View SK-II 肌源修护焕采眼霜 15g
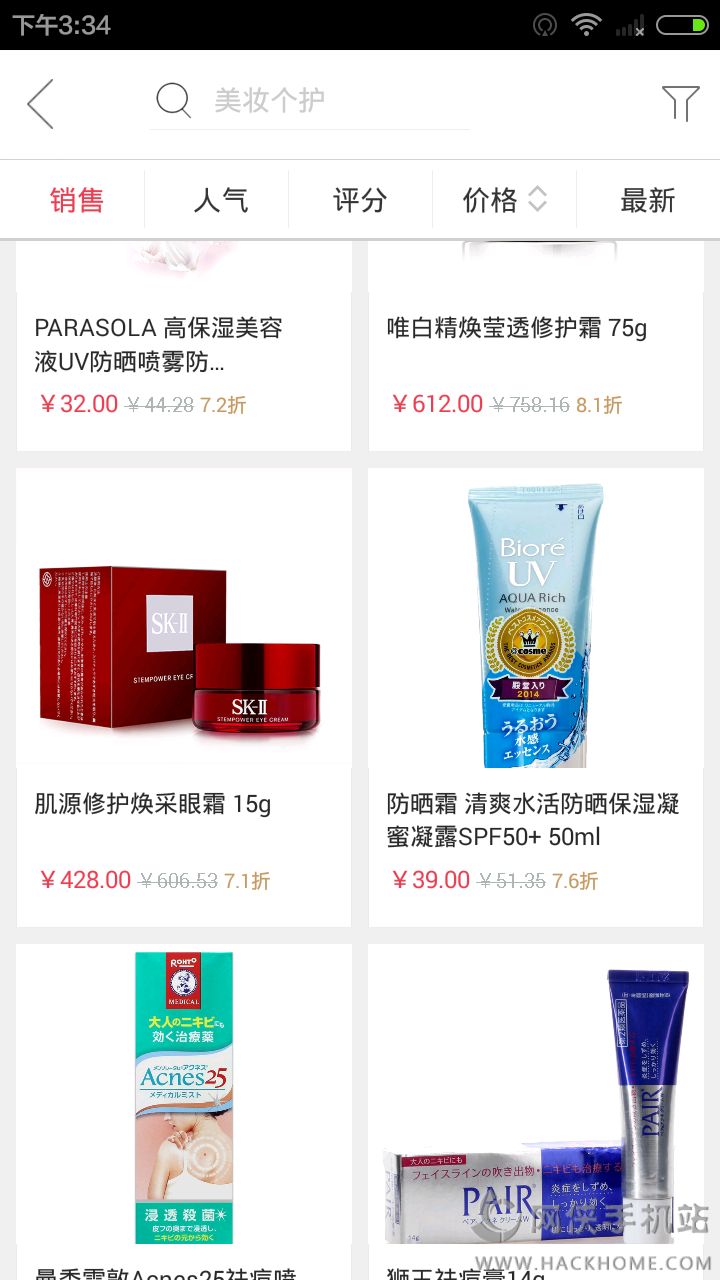 point(184,696)
